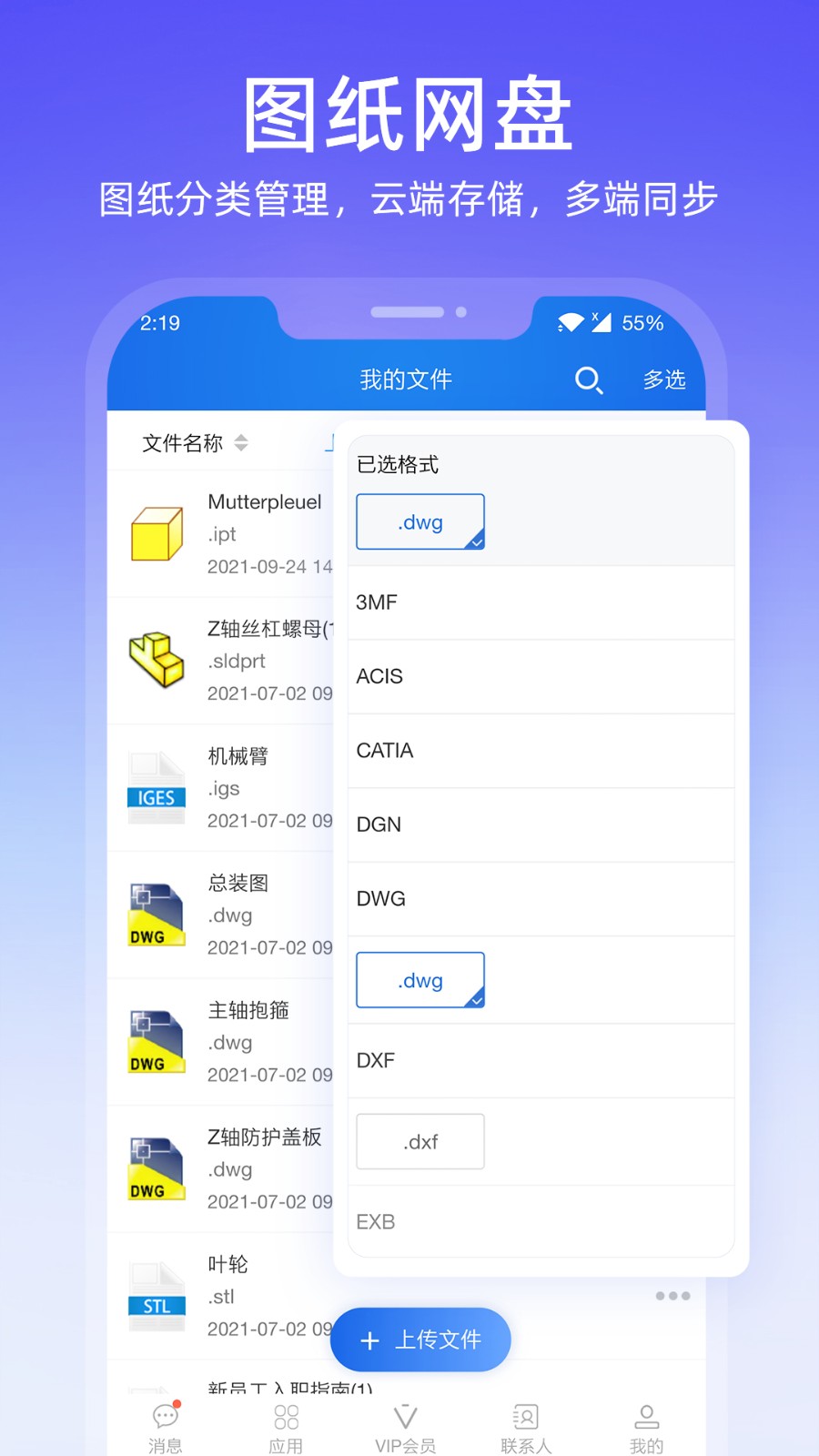Select the ACIS format entry
The height and width of the screenshot is (1456, 819).
click(541, 676)
